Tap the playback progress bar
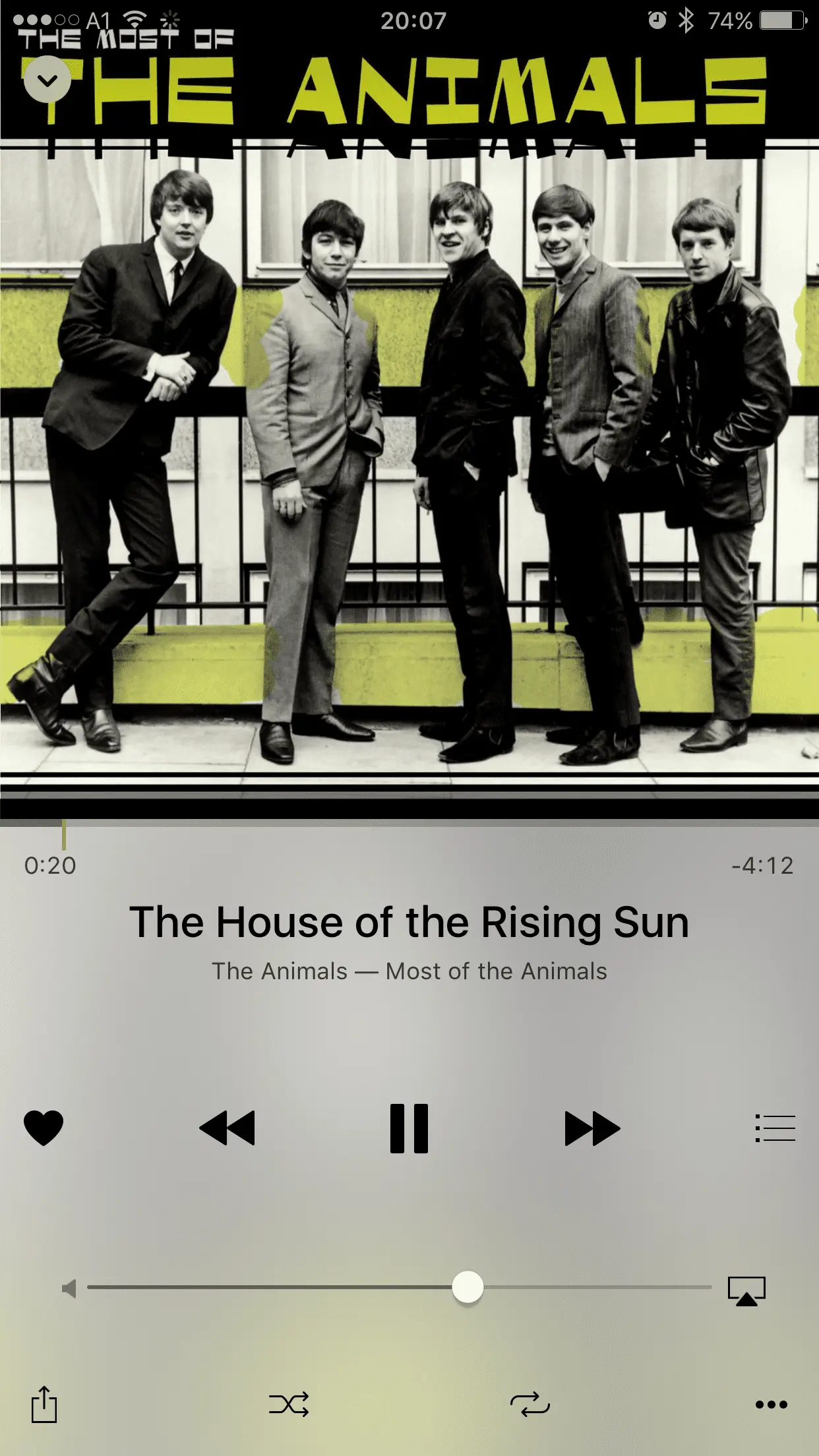Image resolution: width=819 pixels, height=1456 pixels. pos(409,823)
